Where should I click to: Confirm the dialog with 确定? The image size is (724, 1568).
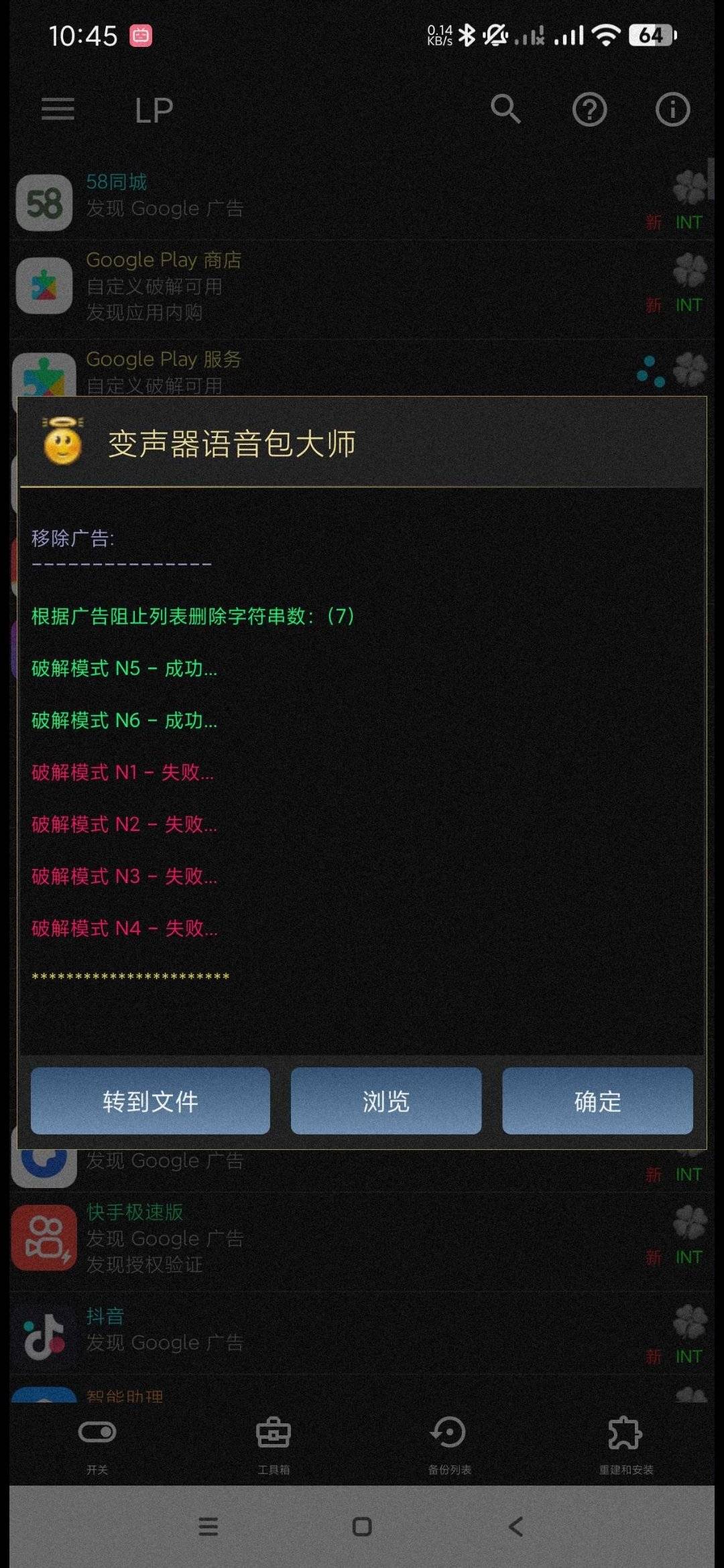(x=597, y=1101)
